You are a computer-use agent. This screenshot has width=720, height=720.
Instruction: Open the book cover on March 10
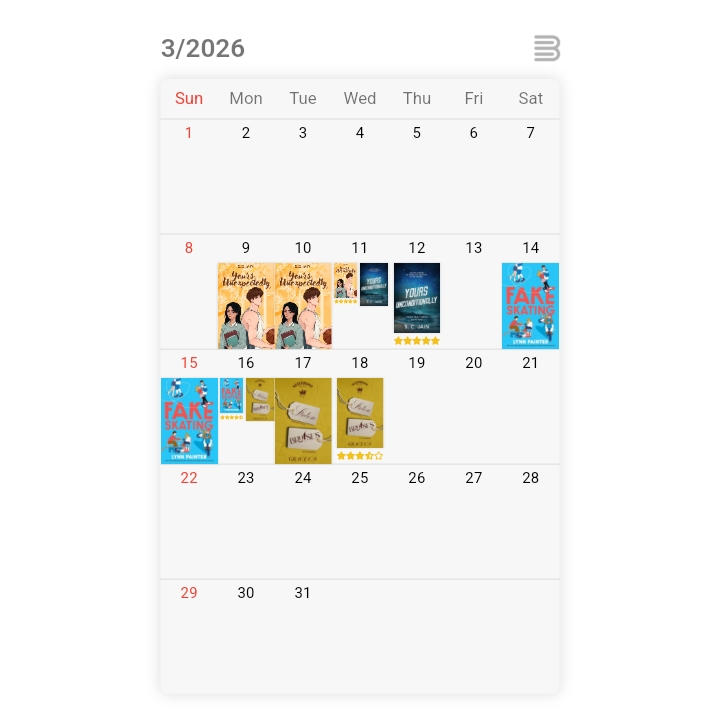(303, 305)
